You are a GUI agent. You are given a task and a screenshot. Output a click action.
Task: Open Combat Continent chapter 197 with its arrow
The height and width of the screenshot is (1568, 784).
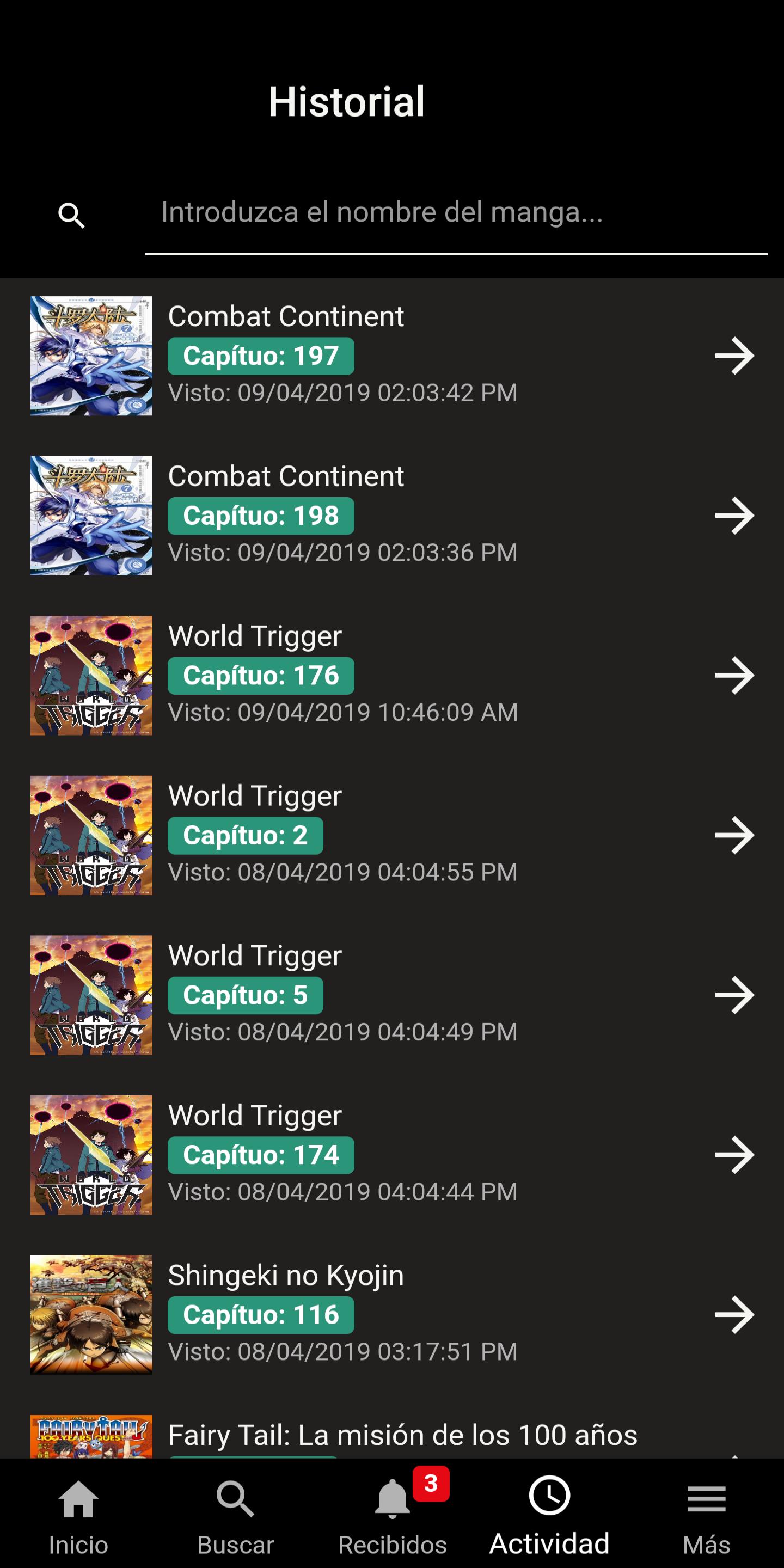click(x=736, y=356)
